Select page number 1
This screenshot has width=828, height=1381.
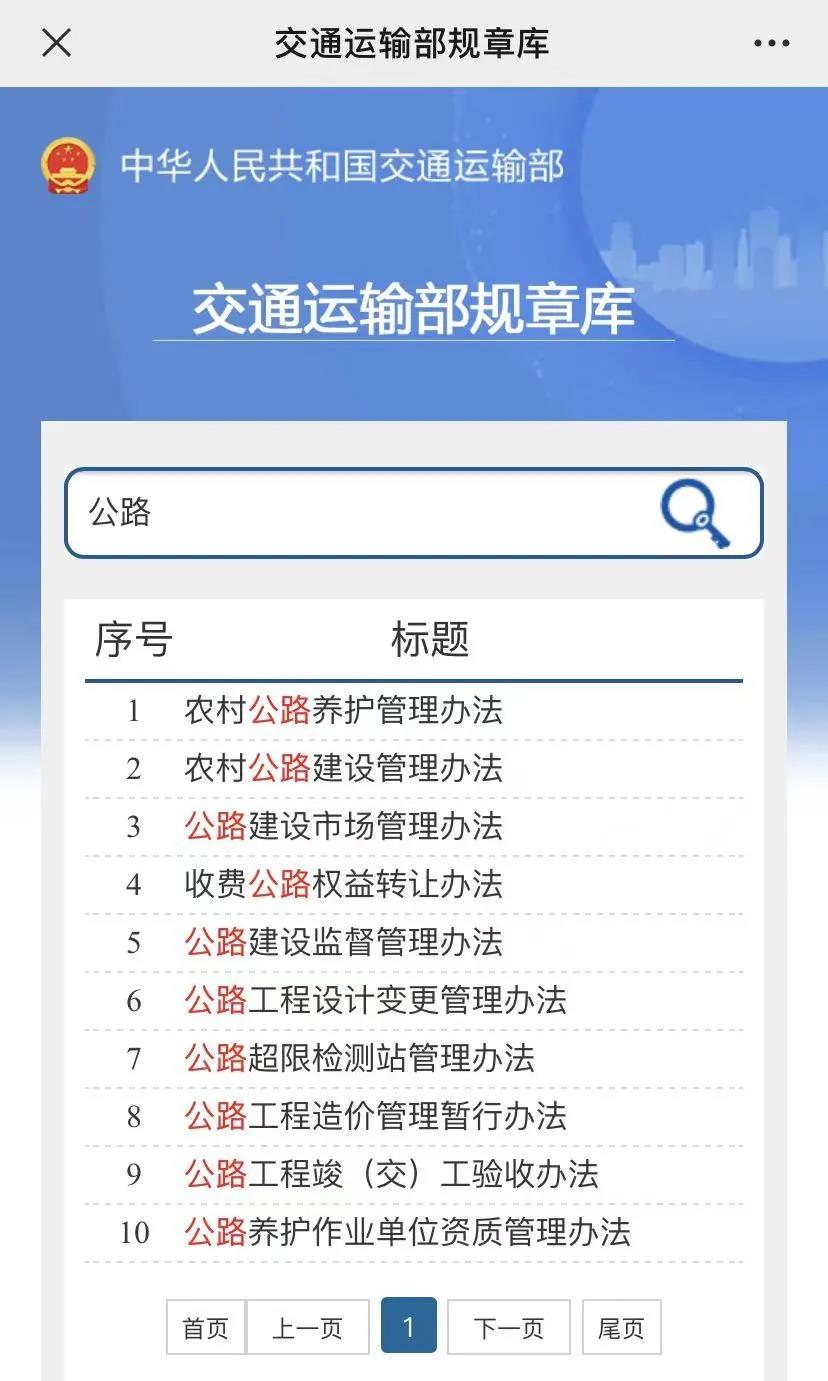[x=408, y=1326]
